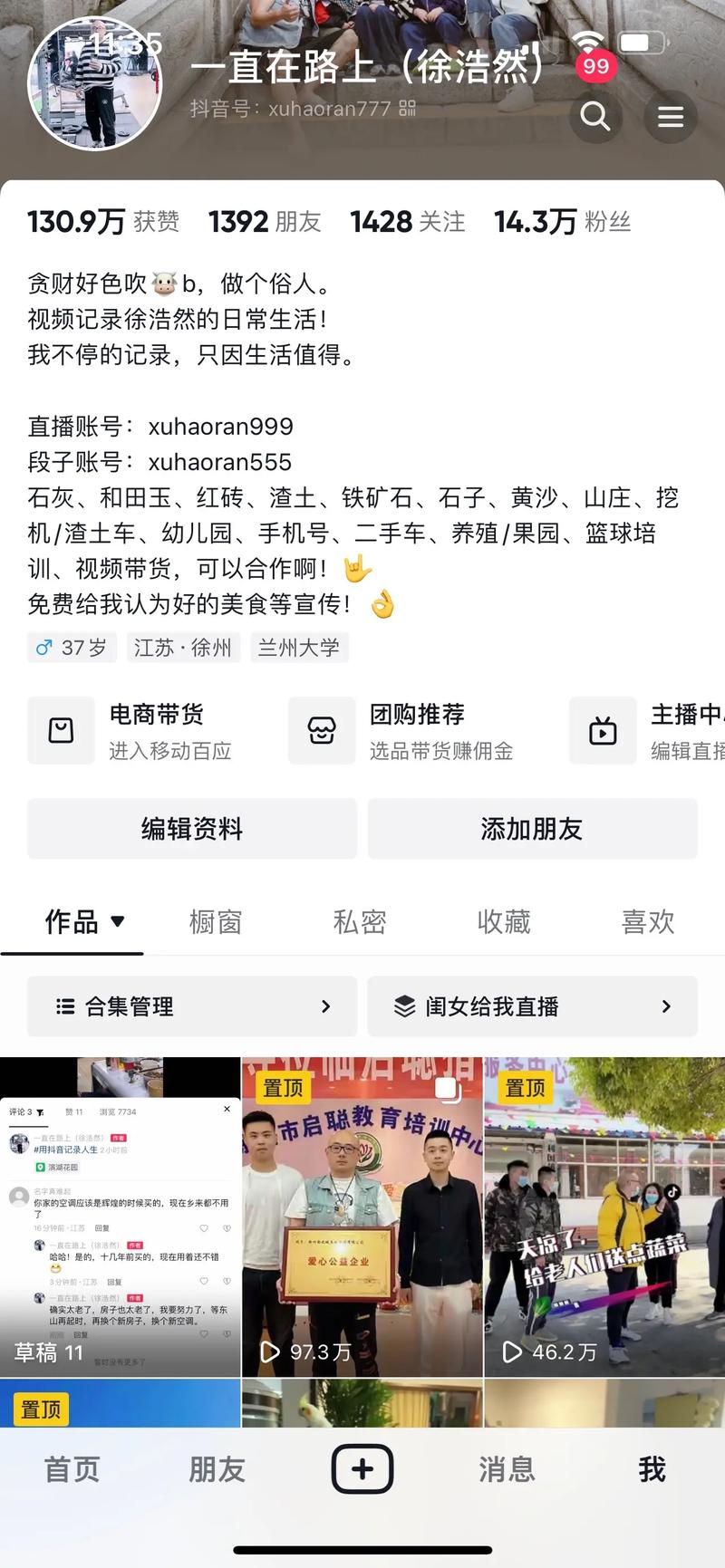Open the search icon on profile header

(x=594, y=116)
